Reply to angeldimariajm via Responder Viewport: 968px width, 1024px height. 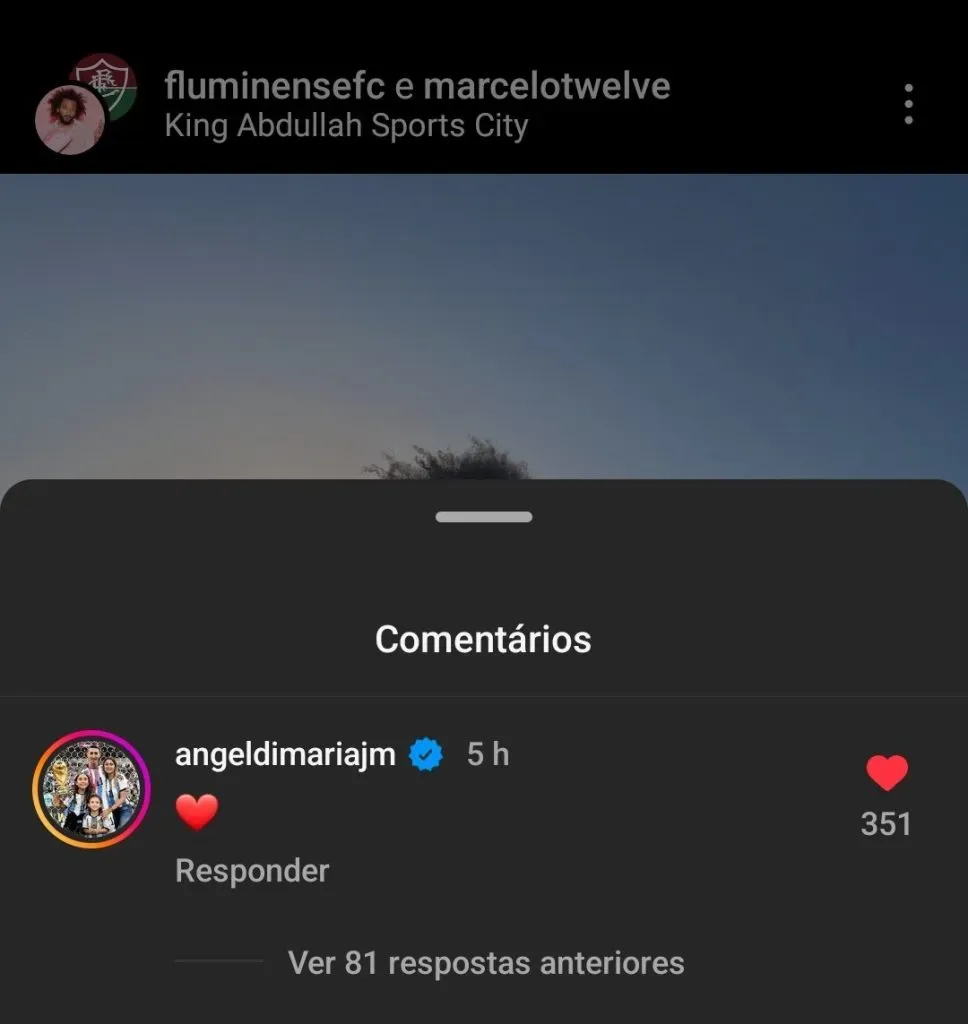[x=252, y=871]
